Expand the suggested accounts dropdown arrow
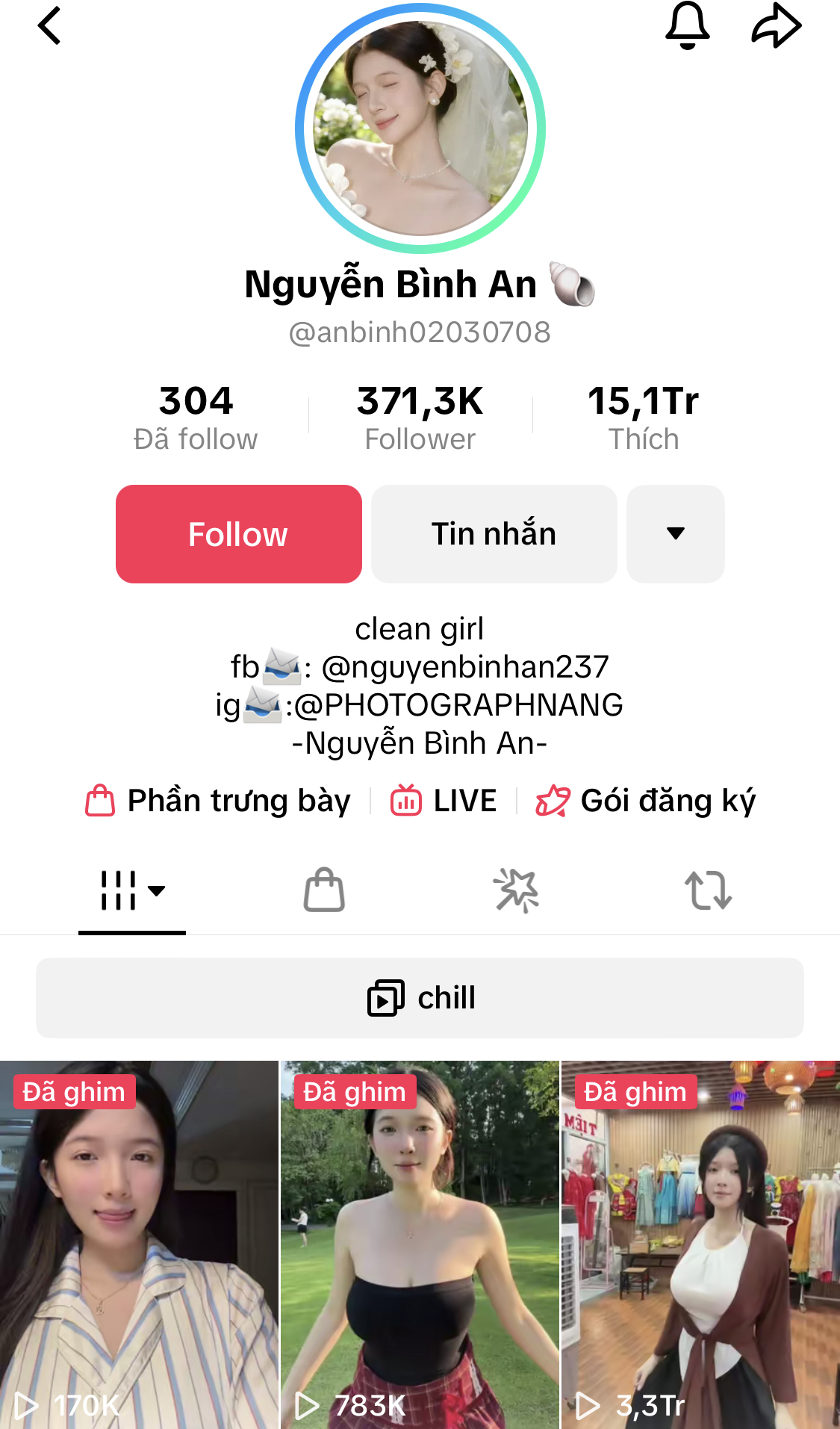The image size is (840, 1429). (x=675, y=534)
